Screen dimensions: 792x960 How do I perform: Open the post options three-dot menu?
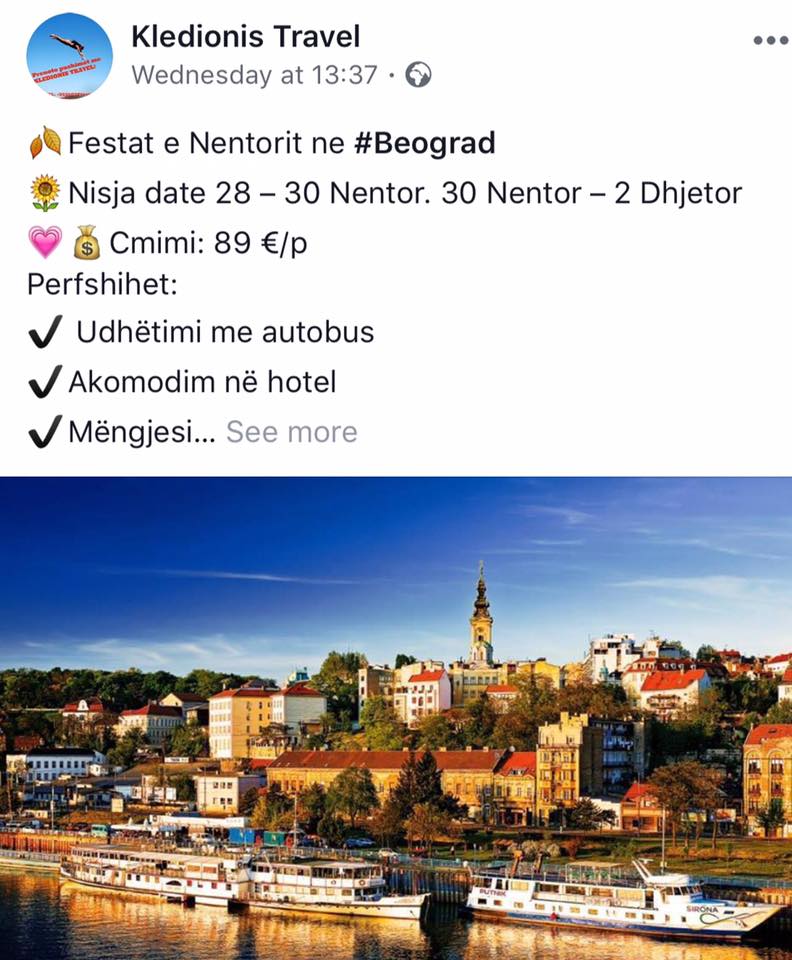(x=770, y=40)
